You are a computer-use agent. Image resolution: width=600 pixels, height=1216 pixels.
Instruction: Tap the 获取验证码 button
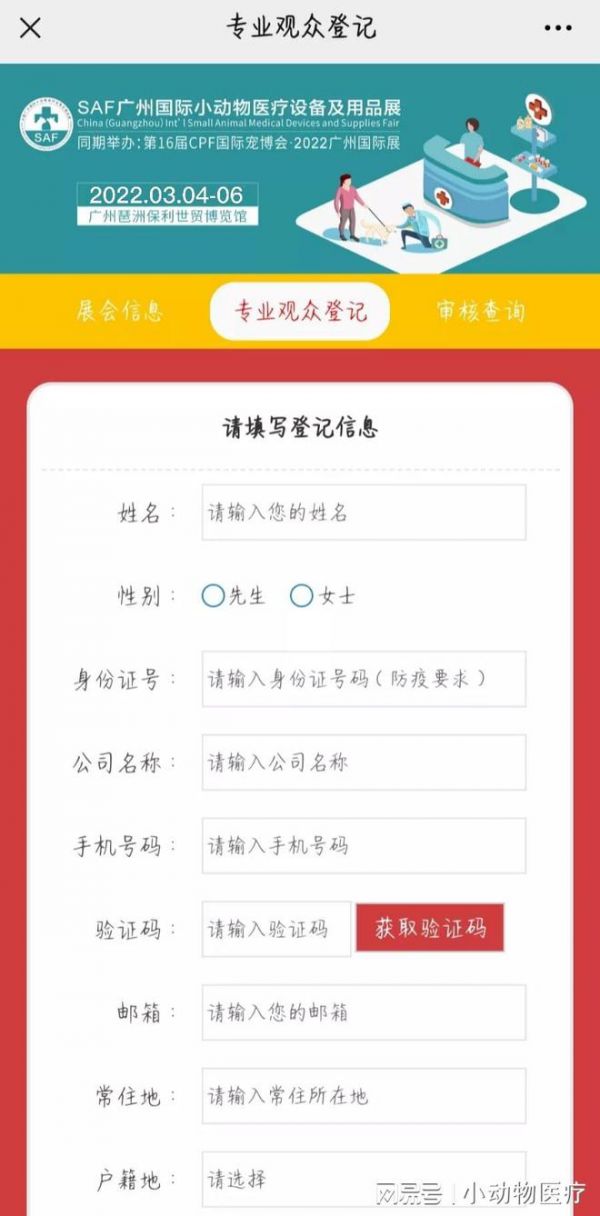[430, 928]
